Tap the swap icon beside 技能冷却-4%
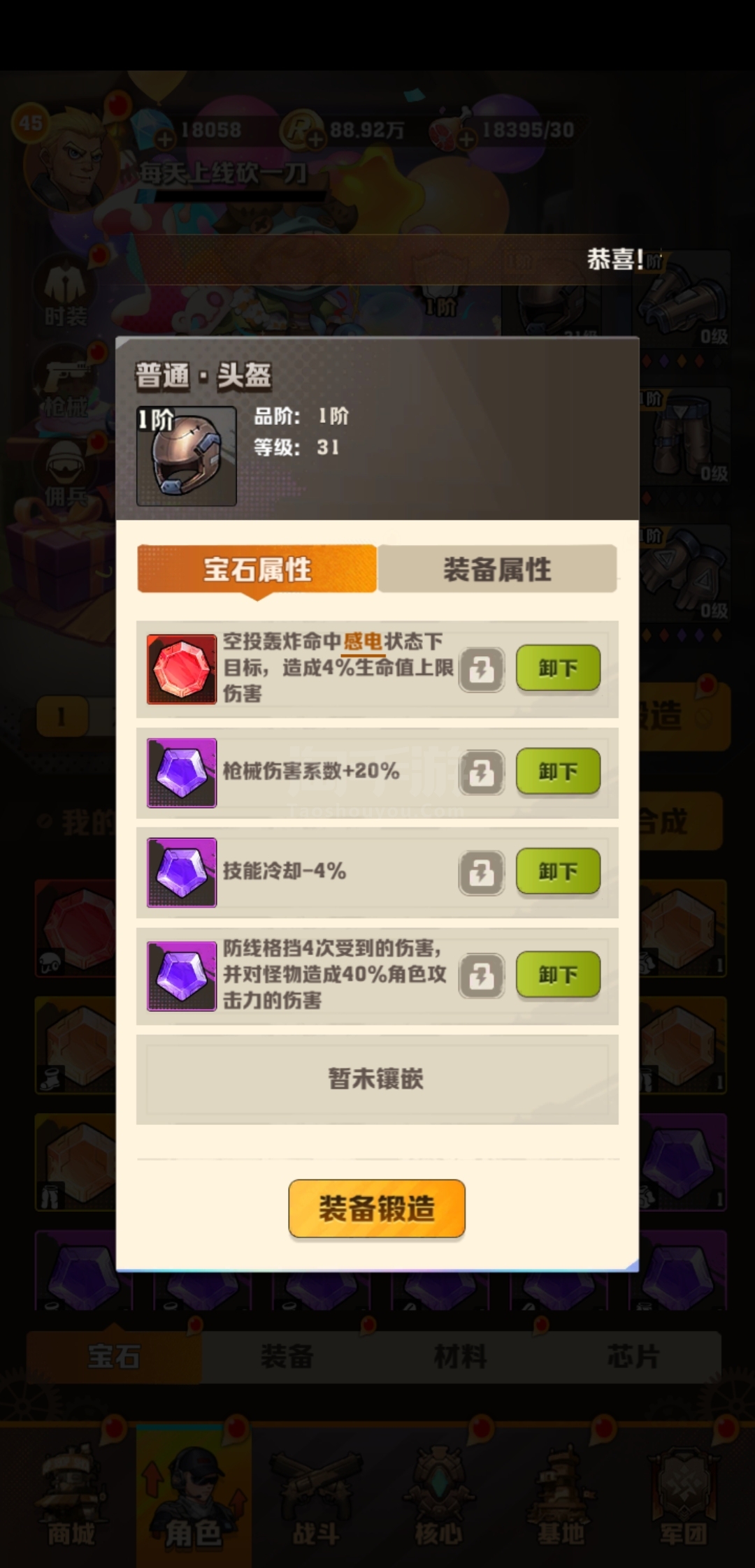Image resolution: width=755 pixels, height=1568 pixels. [x=482, y=872]
